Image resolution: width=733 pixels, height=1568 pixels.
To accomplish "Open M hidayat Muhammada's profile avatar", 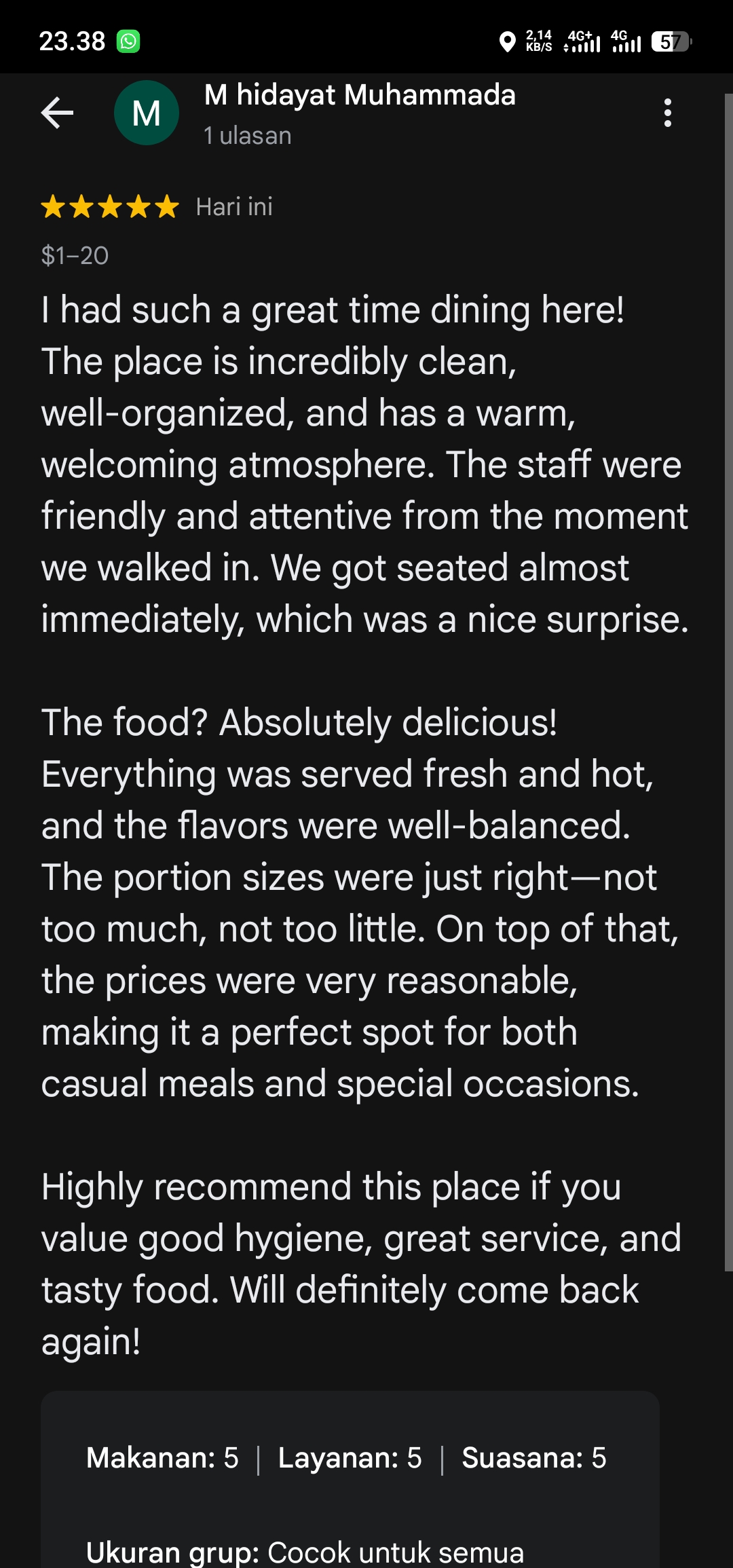I will click(x=146, y=113).
